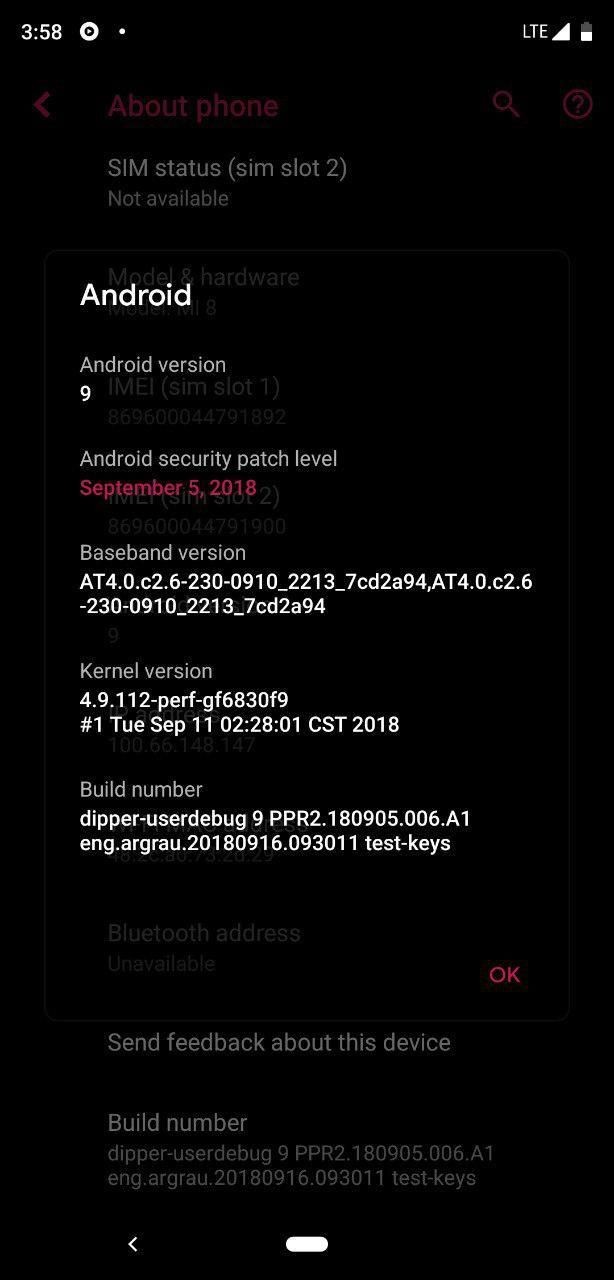
Task: Go back using the navigation bar arrow
Action: [x=133, y=1244]
